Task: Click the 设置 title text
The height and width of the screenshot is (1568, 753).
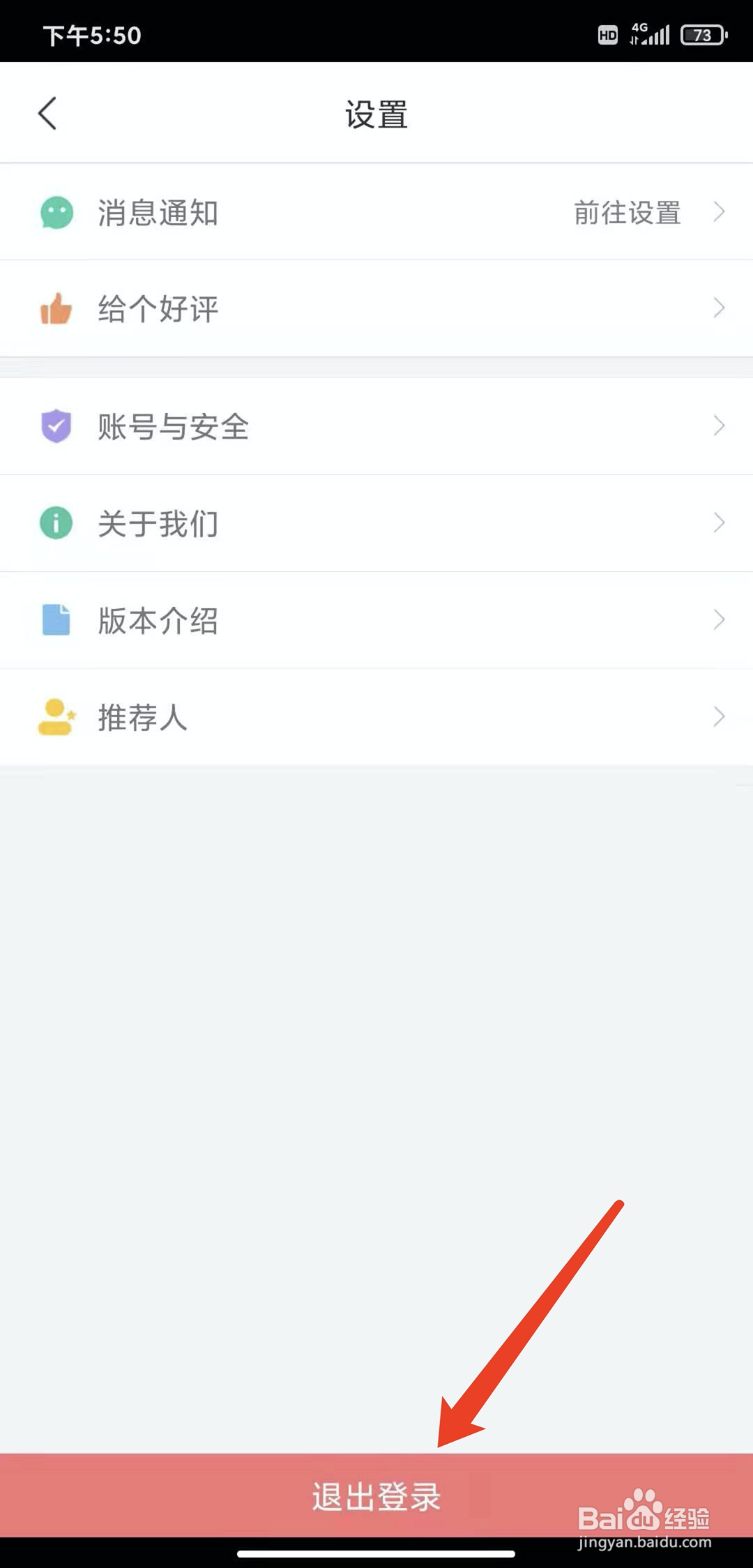Action: point(376,113)
